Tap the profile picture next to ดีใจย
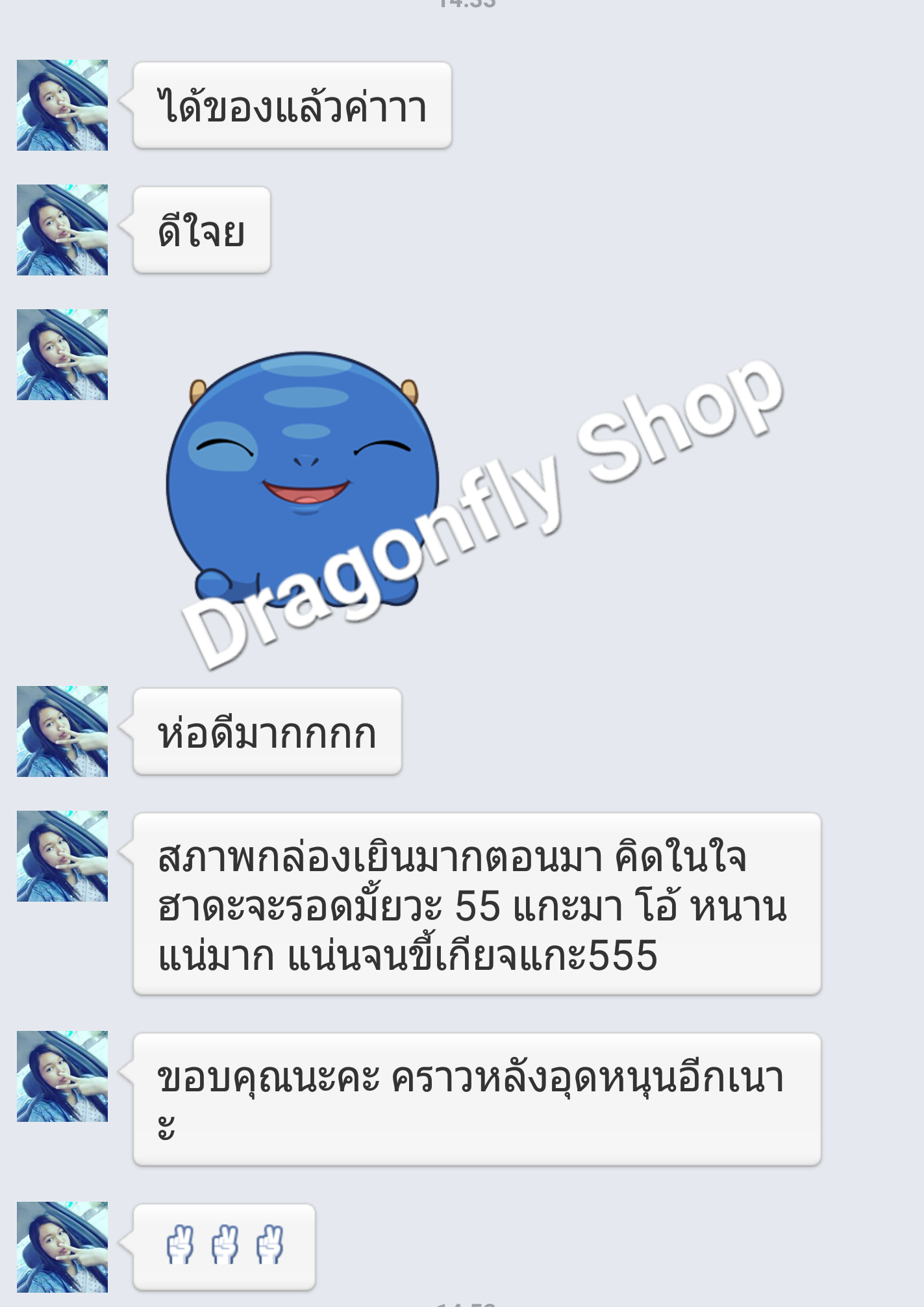 click(62, 230)
